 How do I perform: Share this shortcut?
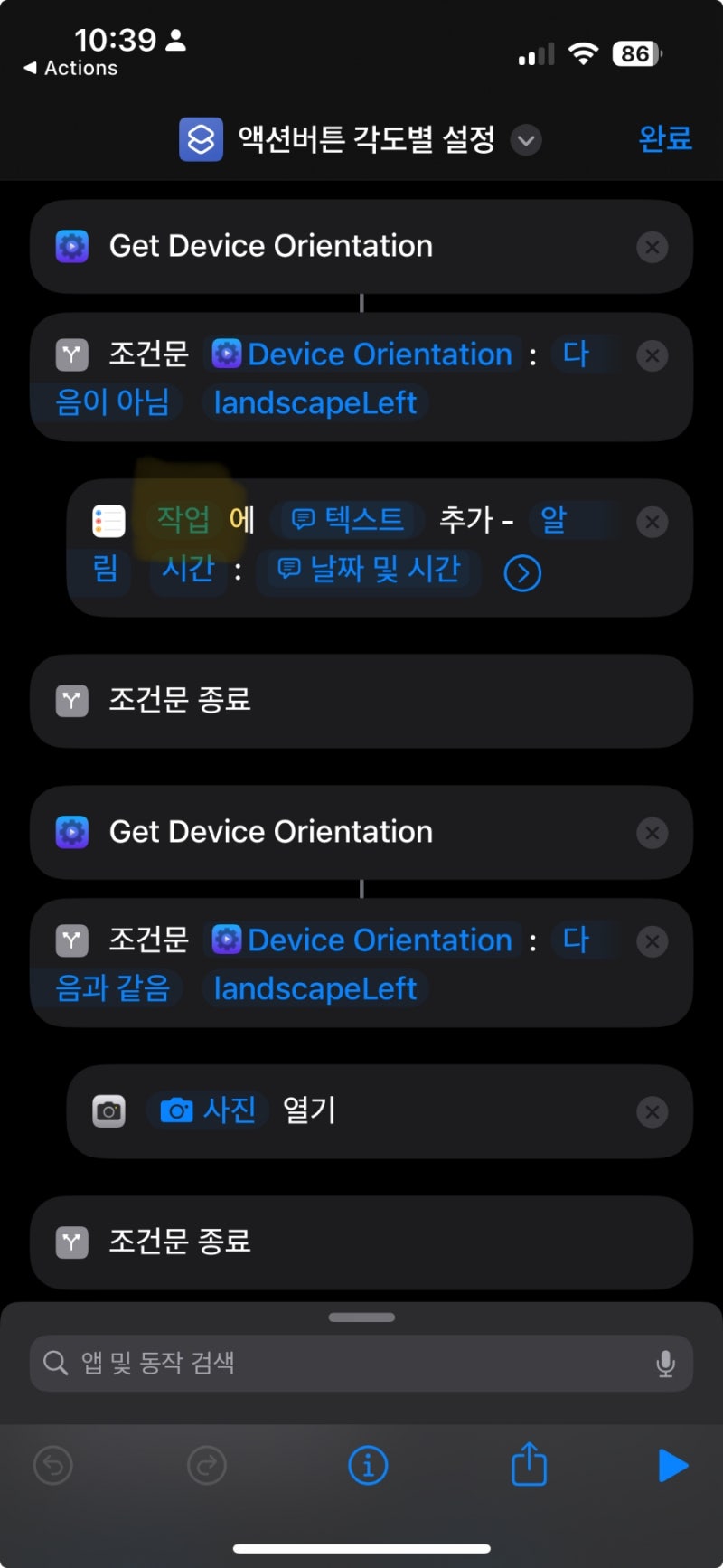[x=529, y=1462]
